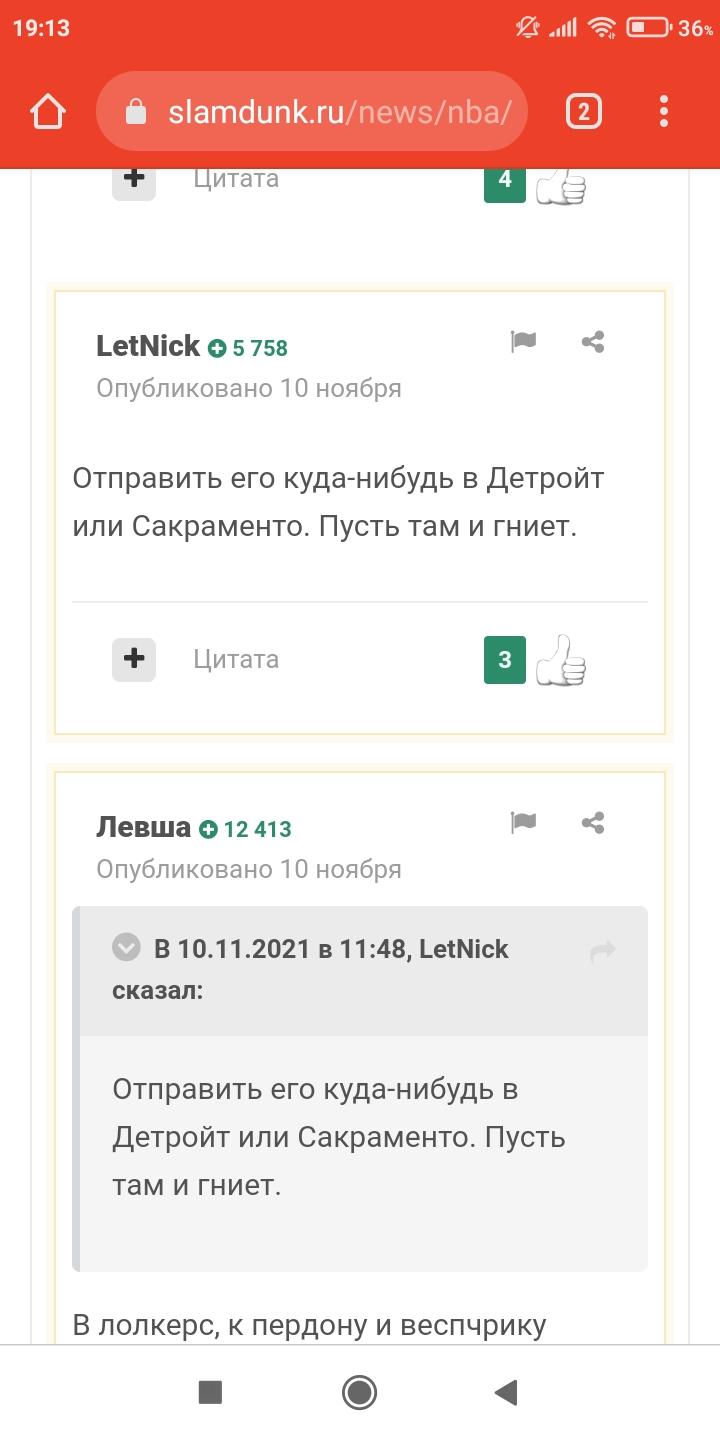Open the tab switcher showing 2 tabs
The height and width of the screenshot is (1440, 720).
(584, 112)
